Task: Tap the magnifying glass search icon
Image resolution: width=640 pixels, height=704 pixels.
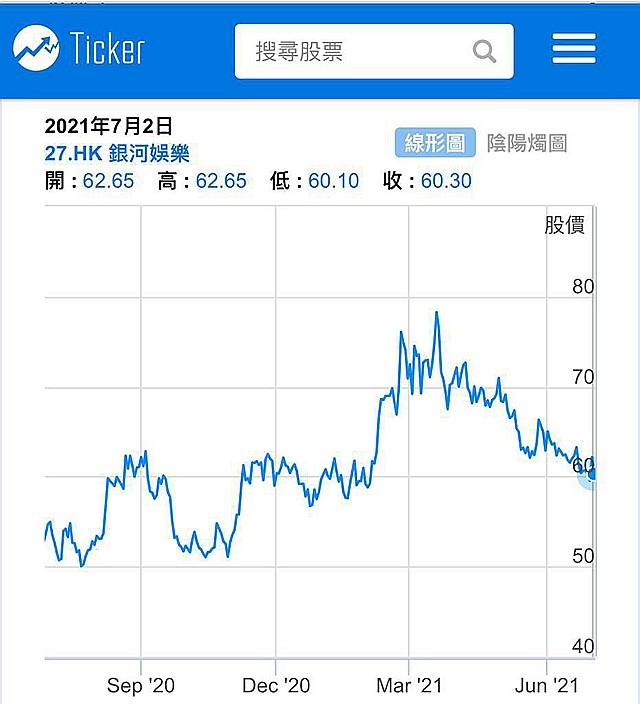Action: pyautogui.click(x=484, y=51)
